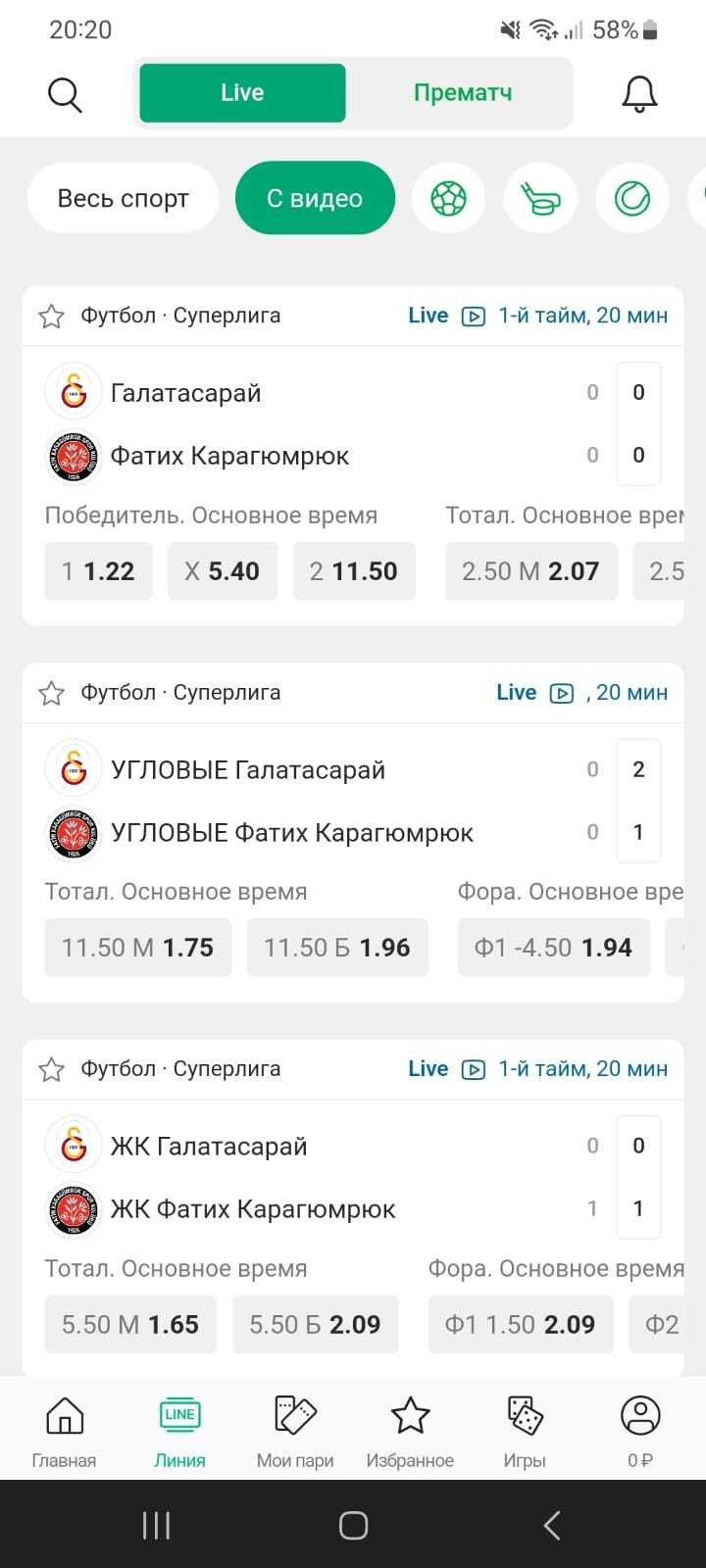Select total 2.50 М at 2.07
This screenshot has width=706, height=1568.
point(530,571)
